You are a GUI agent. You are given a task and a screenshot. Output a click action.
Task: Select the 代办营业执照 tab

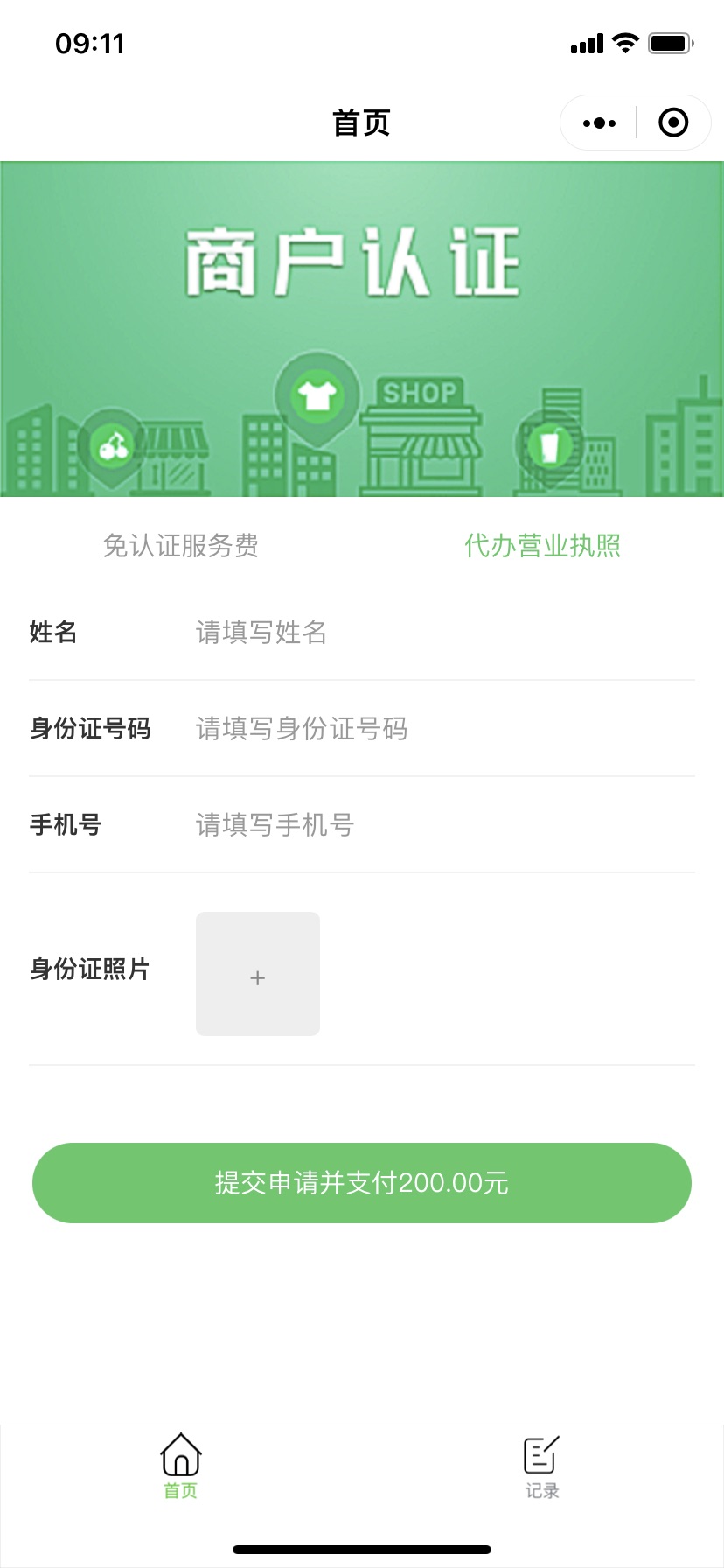[x=542, y=546]
